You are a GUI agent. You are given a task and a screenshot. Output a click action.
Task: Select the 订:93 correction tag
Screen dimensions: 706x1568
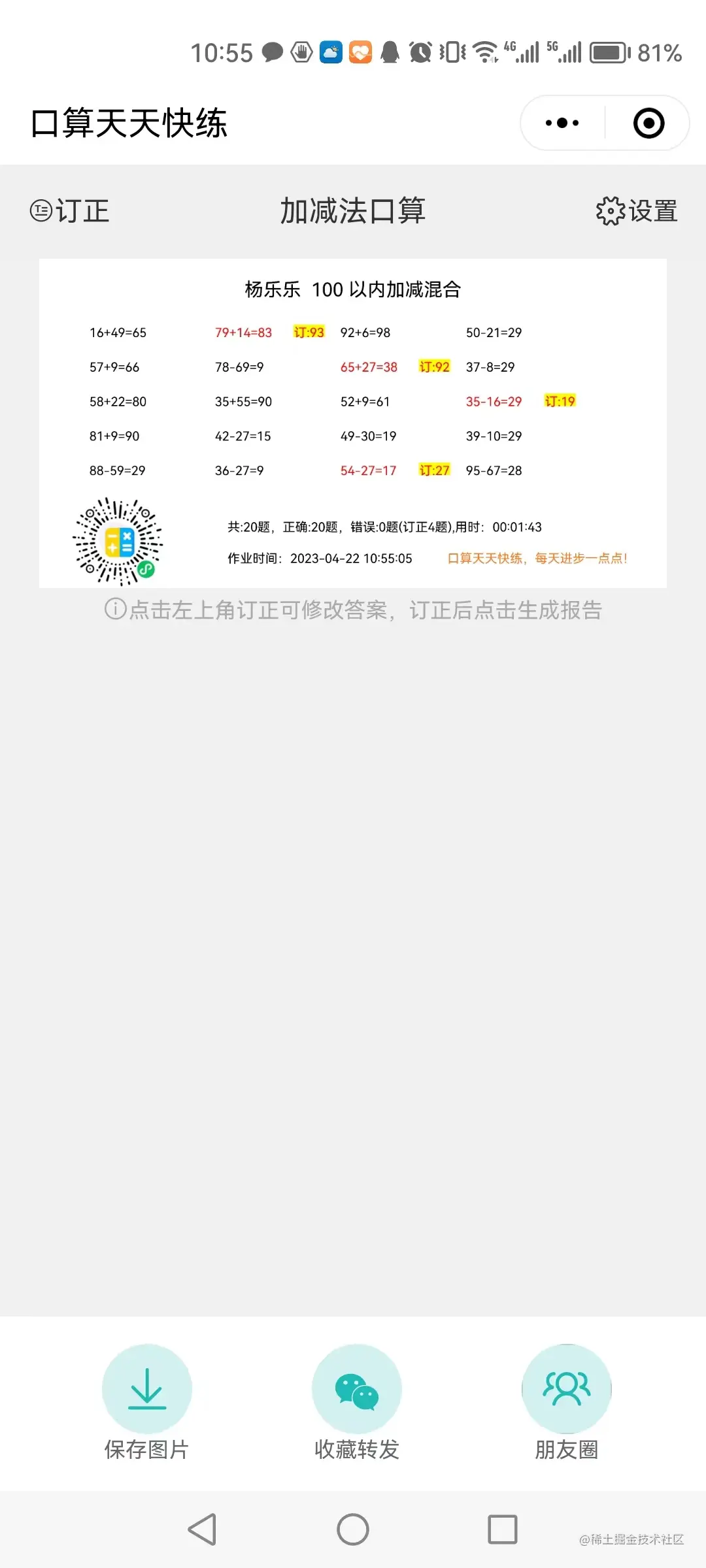coord(309,333)
